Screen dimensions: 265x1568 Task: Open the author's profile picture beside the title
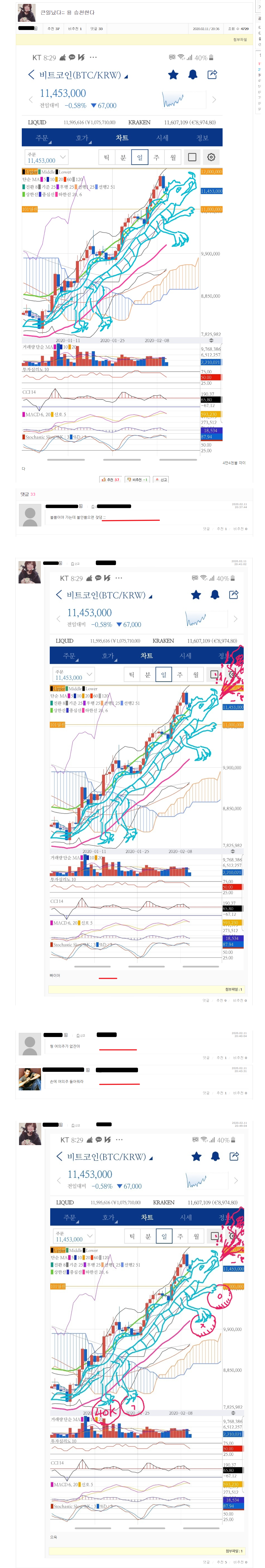point(26,12)
